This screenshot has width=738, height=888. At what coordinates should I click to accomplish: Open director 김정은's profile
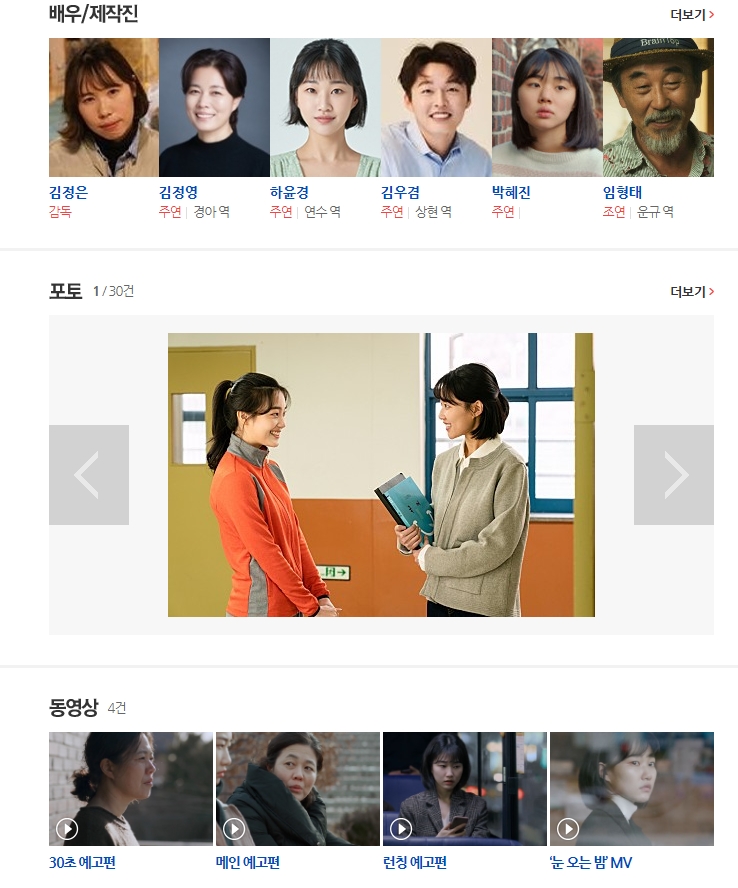point(104,108)
